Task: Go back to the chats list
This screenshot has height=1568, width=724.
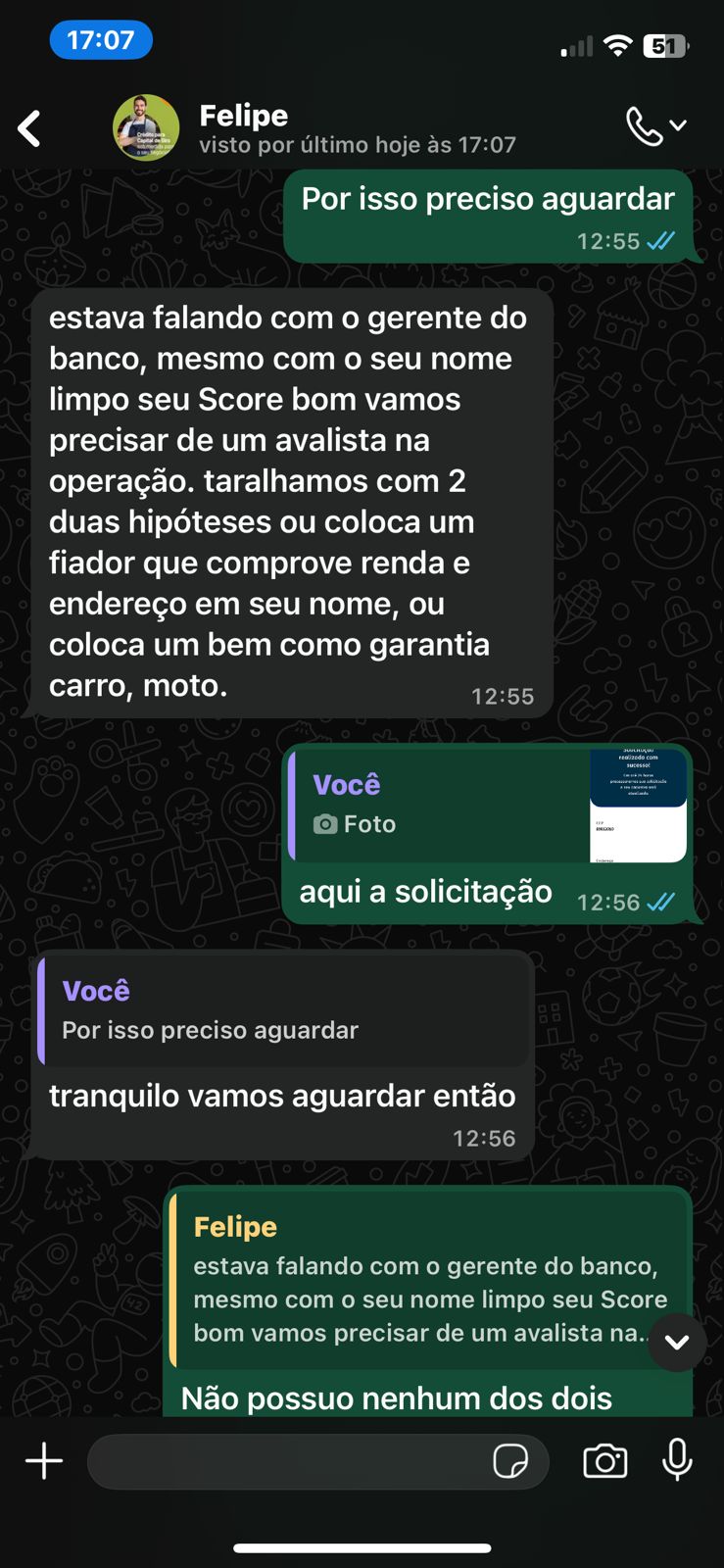Action: point(29,128)
